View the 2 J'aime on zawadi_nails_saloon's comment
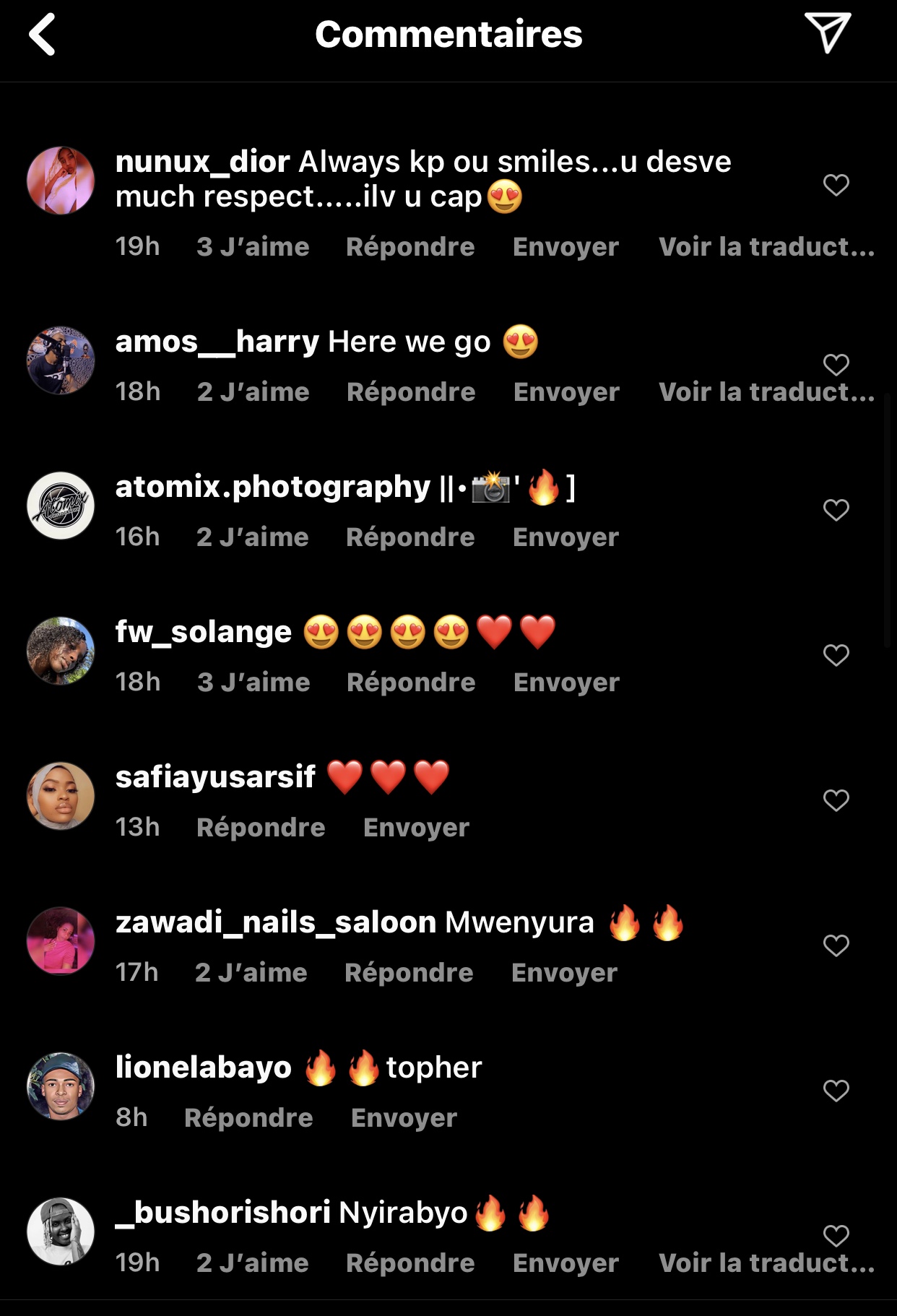897x1316 pixels. coord(251,972)
